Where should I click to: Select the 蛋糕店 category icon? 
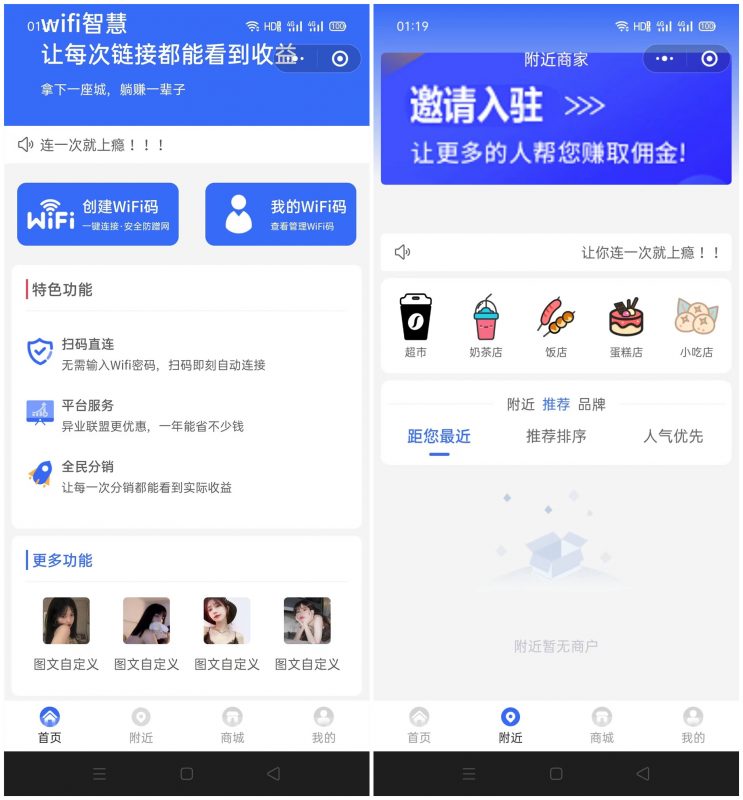(x=626, y=315)
